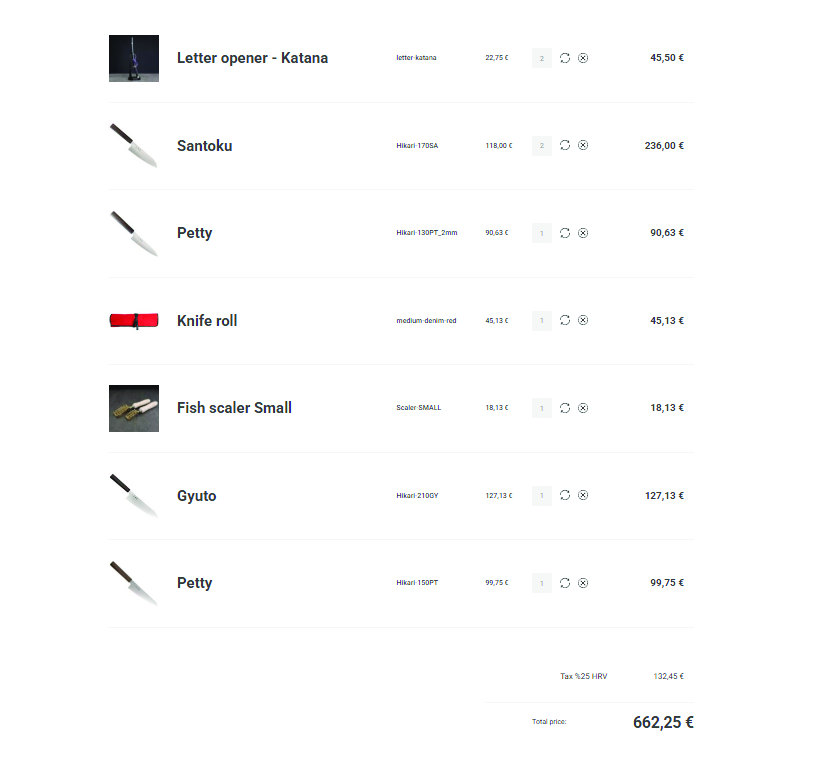This screenshot has width=813, height=760.
Task: Remove Knife roll from cart
Action: pos(583,321)
